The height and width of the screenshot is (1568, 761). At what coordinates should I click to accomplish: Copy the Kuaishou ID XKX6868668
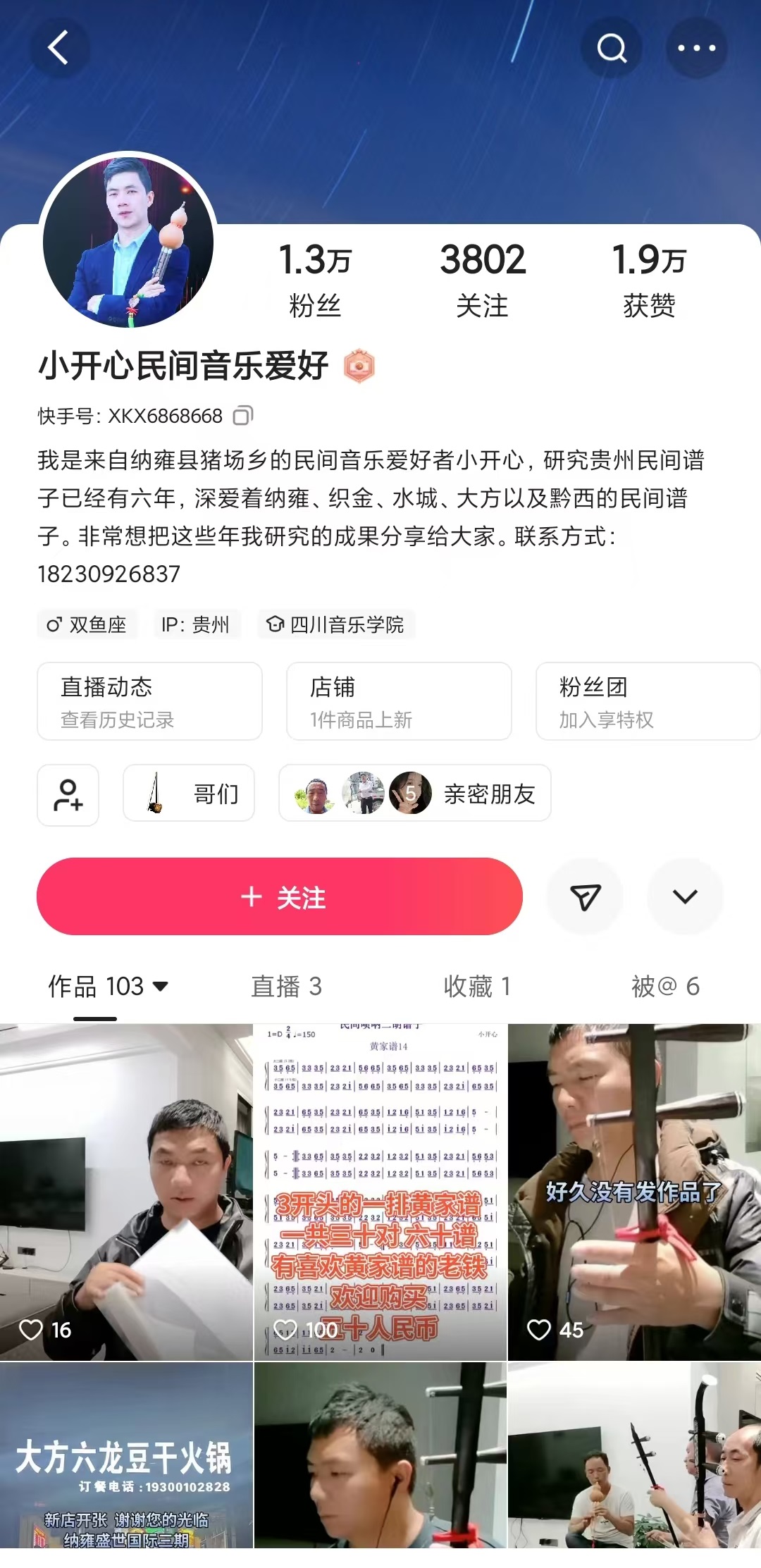point(242,416)
